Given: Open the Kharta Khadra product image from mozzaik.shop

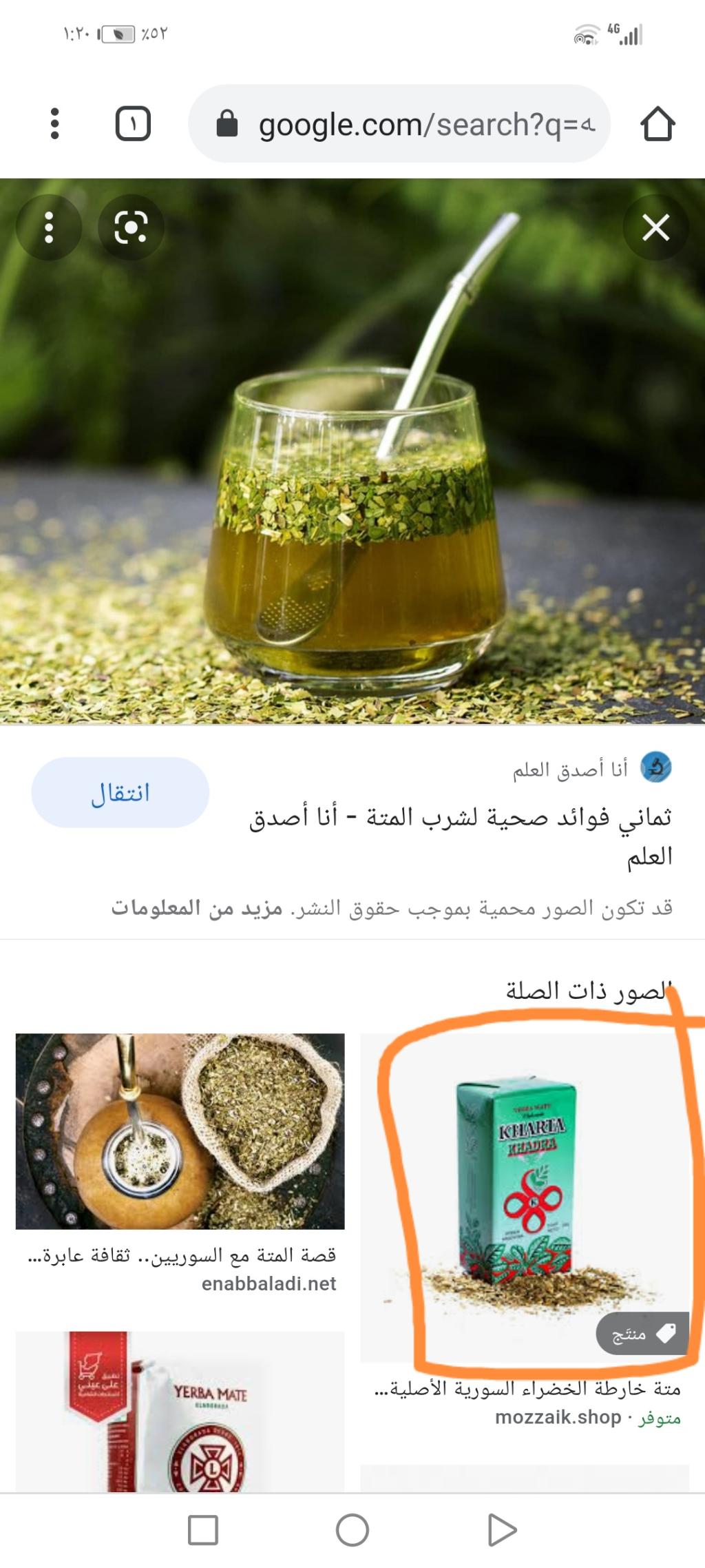Looking at the screenshot, I should pos(525,1197).
